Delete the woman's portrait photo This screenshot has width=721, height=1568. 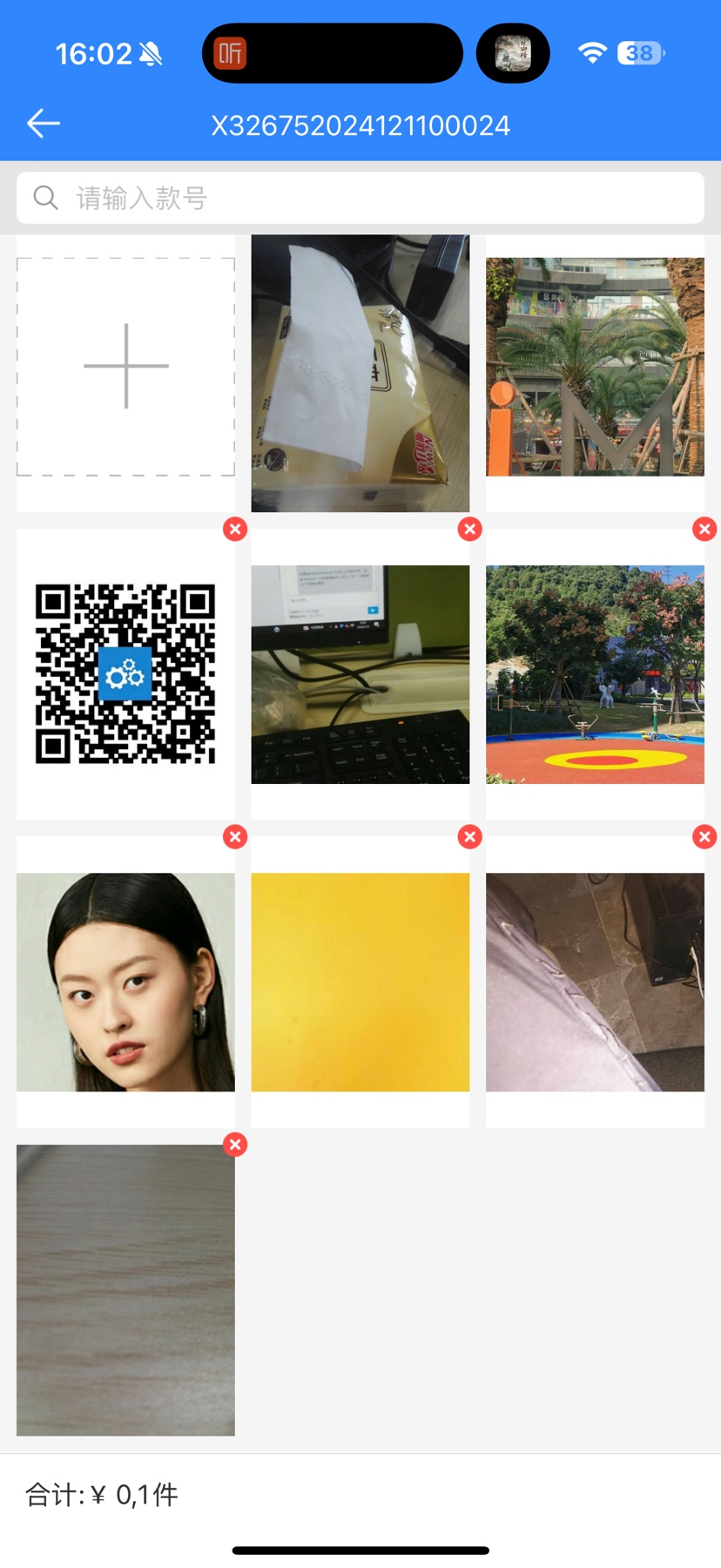pos(235,837)
